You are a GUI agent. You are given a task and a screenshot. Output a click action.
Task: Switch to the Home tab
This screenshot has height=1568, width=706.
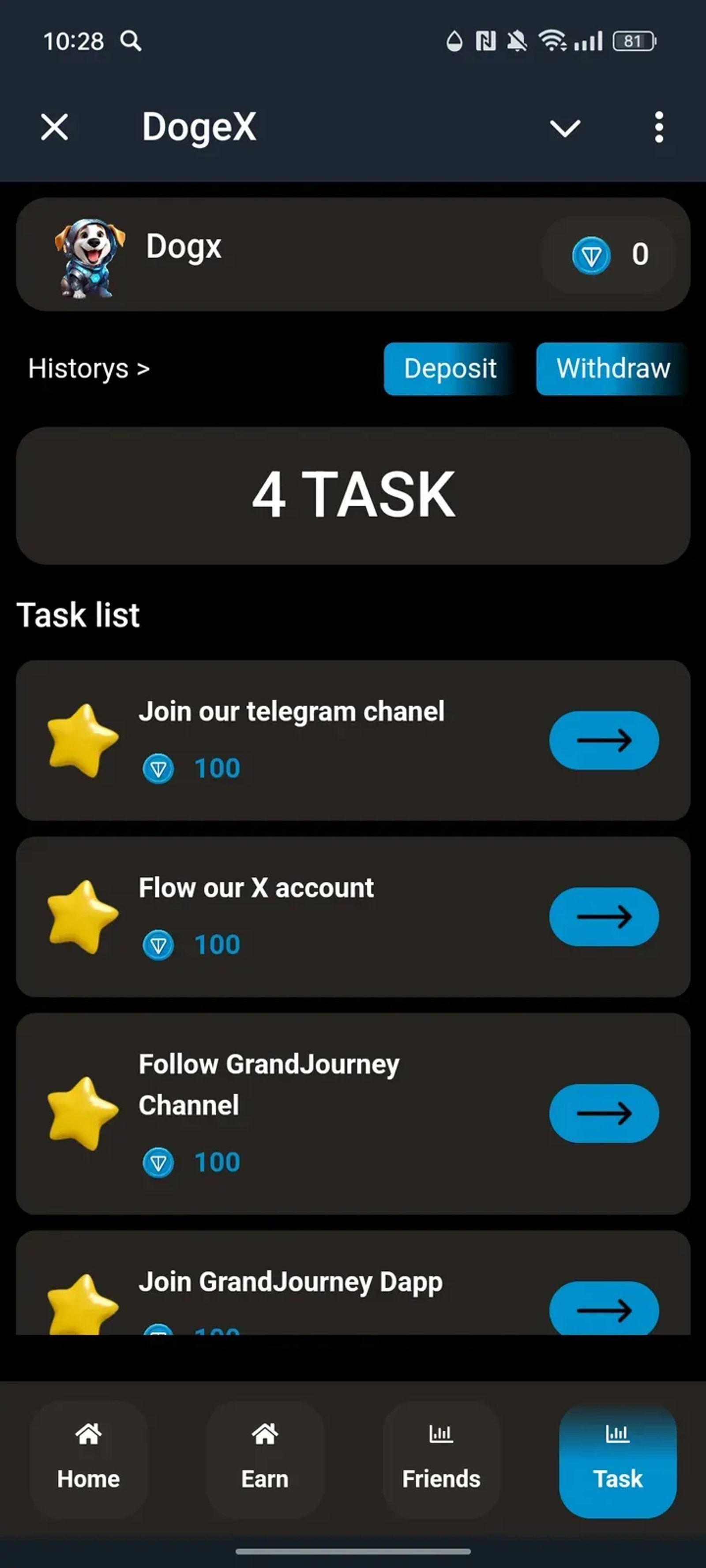tap(88, 1460)
